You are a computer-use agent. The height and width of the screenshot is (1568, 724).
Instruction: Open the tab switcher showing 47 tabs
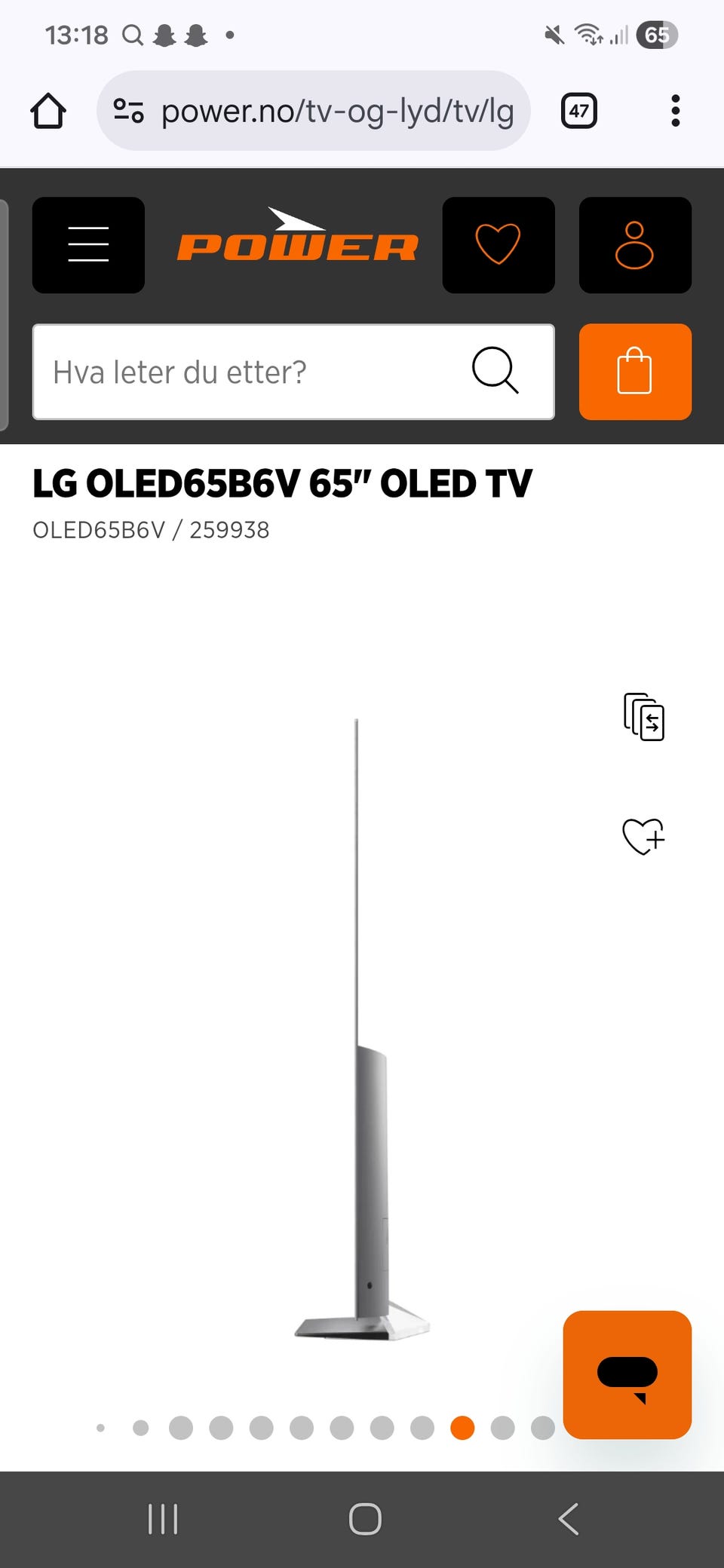579,111
